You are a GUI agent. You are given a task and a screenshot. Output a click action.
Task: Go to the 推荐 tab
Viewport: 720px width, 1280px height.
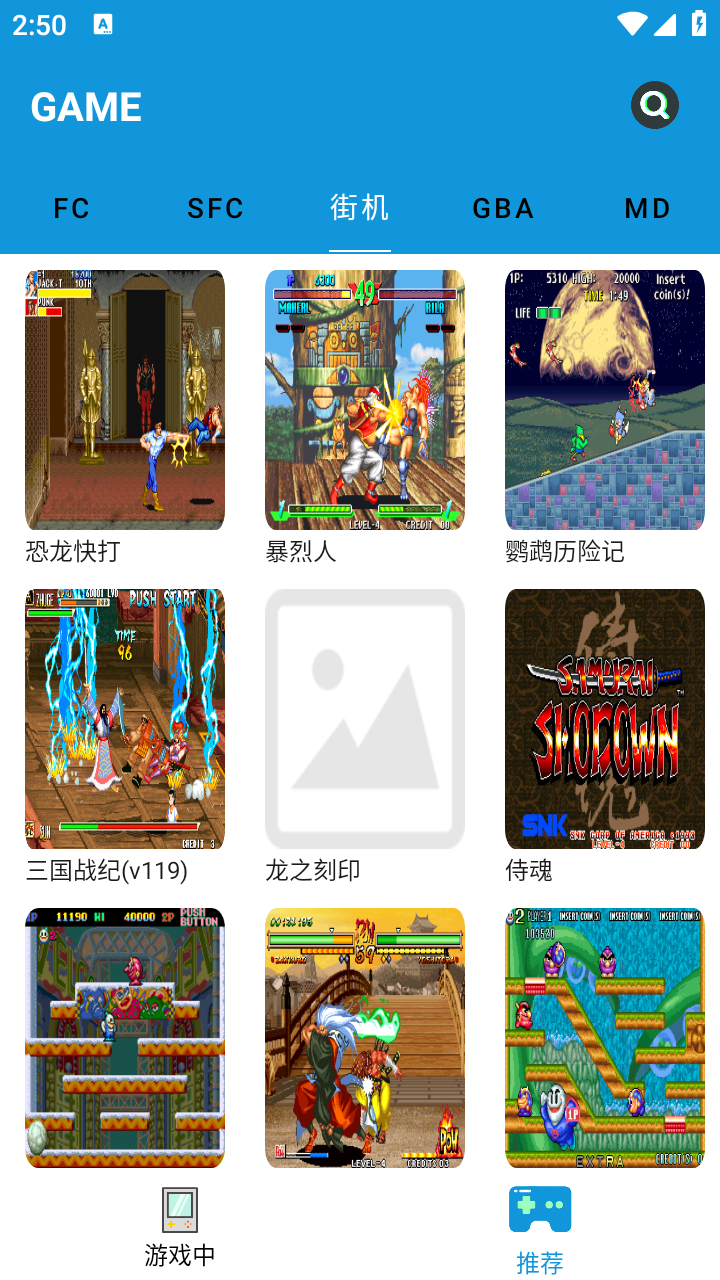[x=540, y=1230]
